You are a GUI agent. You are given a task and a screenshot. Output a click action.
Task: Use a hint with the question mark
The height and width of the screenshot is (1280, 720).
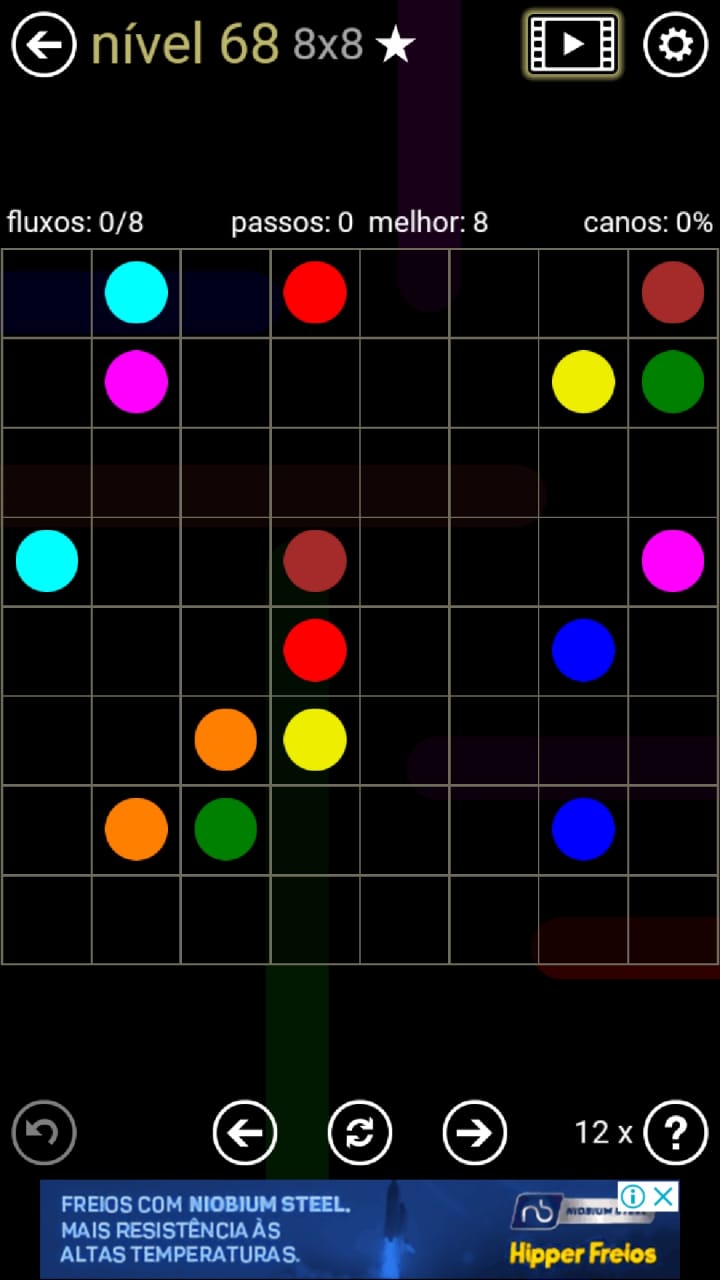point(676,1133)
